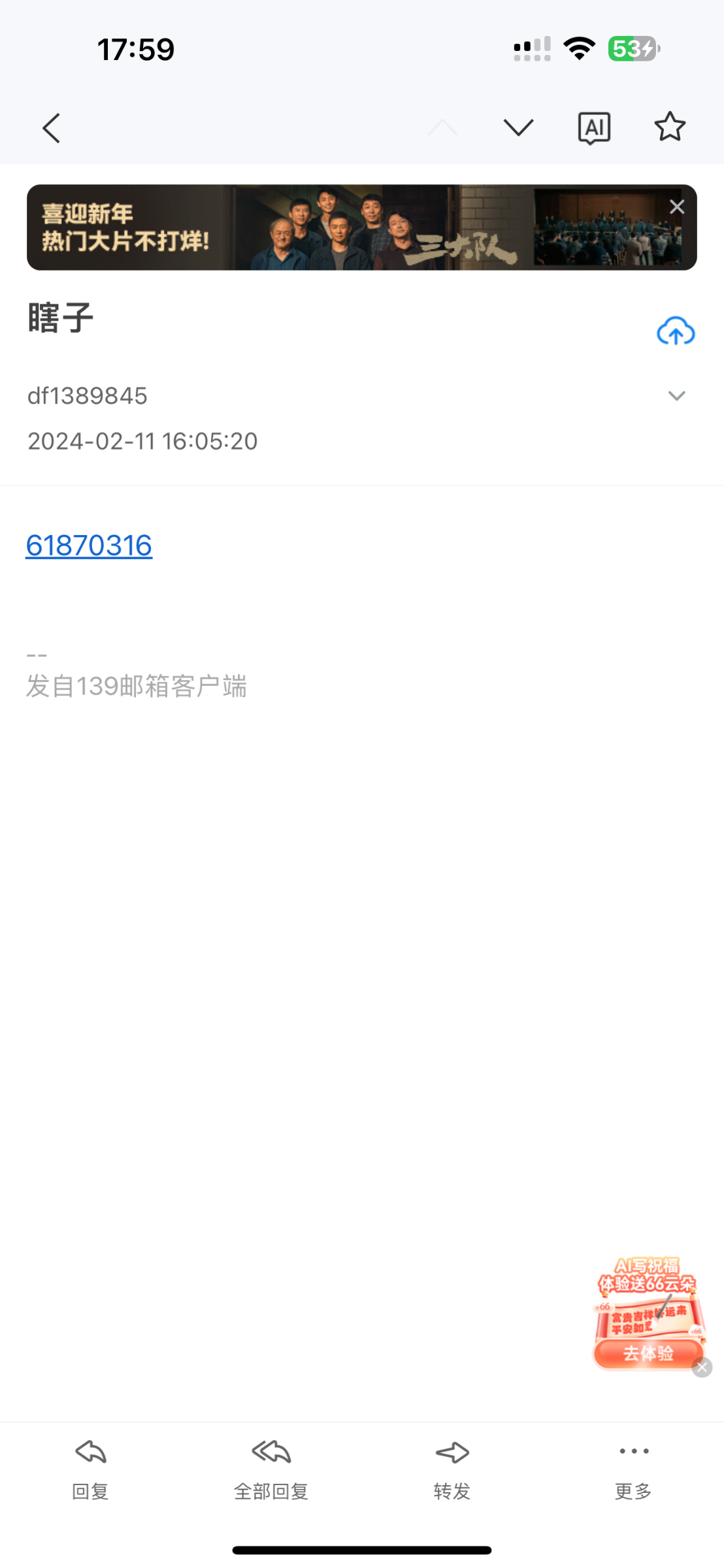This screenshot has width=724, height=1568.
Task: Forward the email using 转发
Action: pos(452,1467)
